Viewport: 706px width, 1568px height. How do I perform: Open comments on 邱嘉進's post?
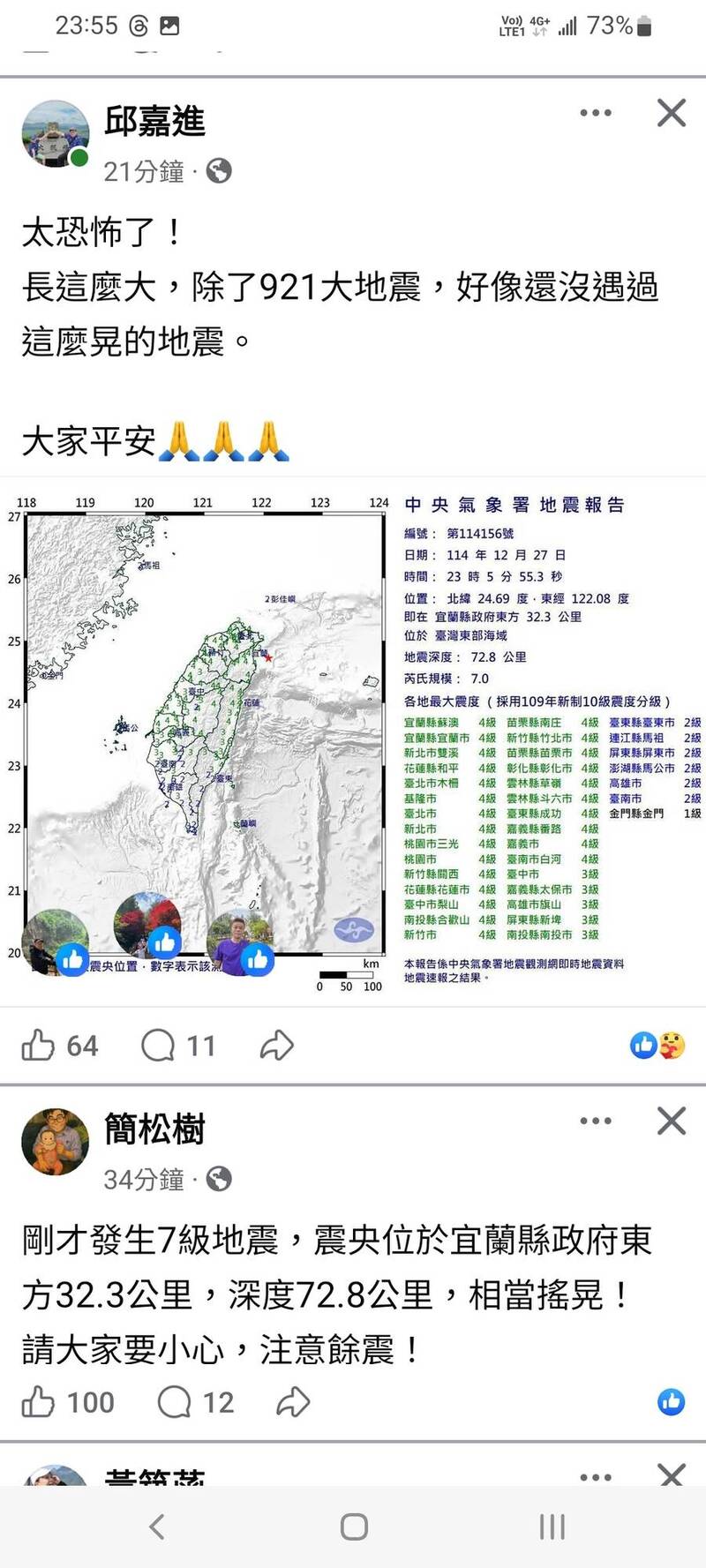(x=178, y=1046)
